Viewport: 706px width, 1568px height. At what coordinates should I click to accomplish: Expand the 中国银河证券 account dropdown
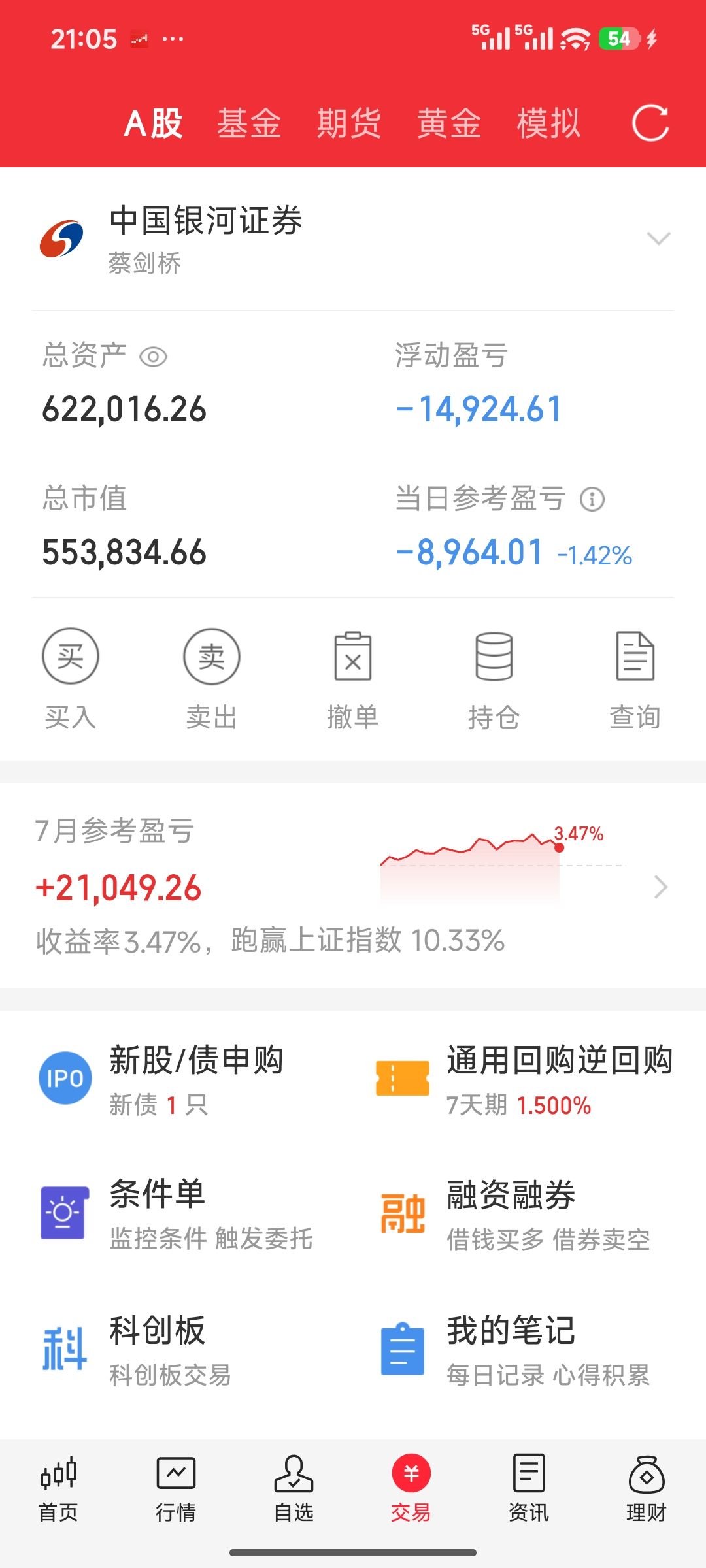click(x=658, y=238)
